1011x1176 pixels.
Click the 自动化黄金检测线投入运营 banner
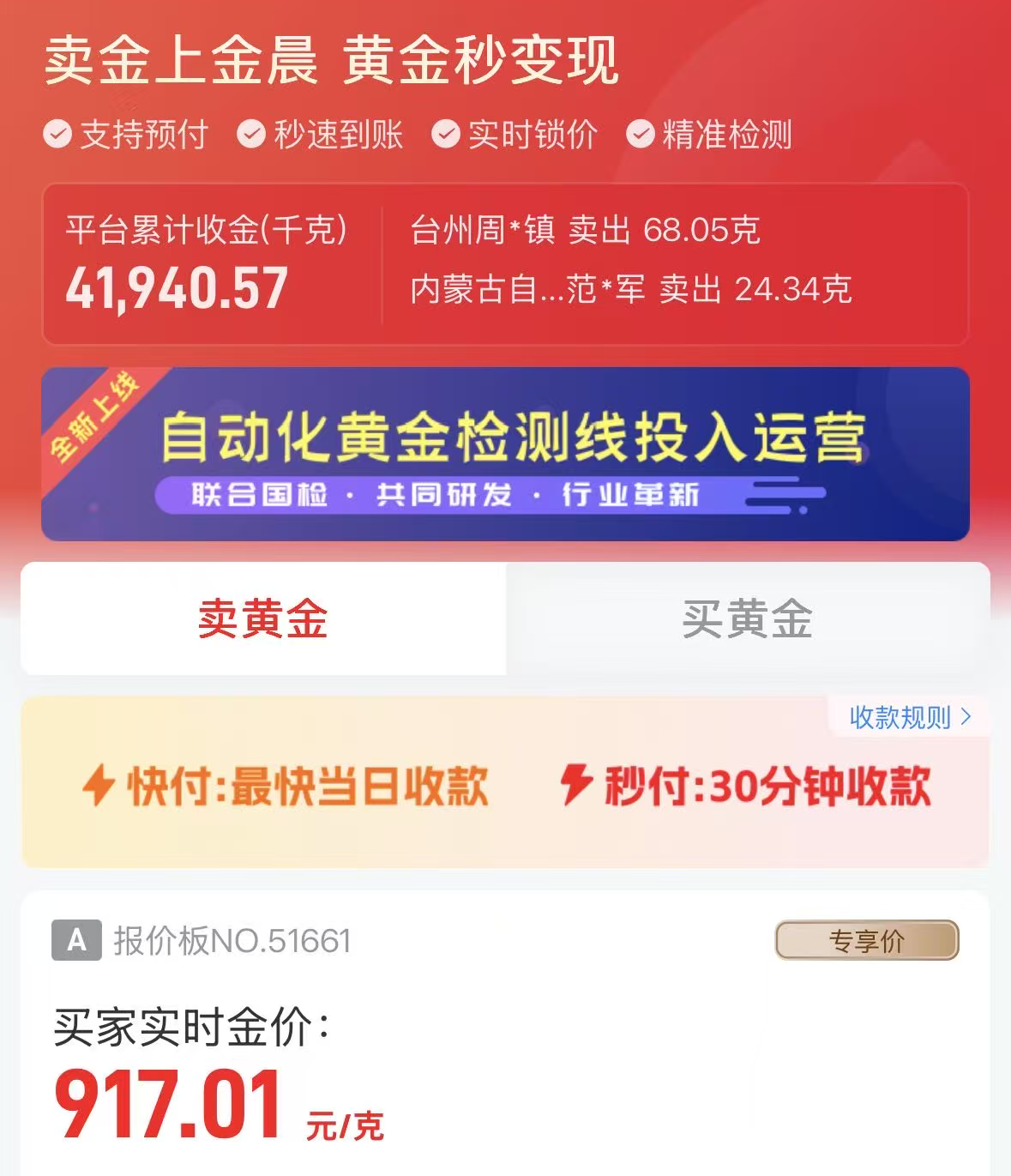pyautogui.click(x=506, y=453)
